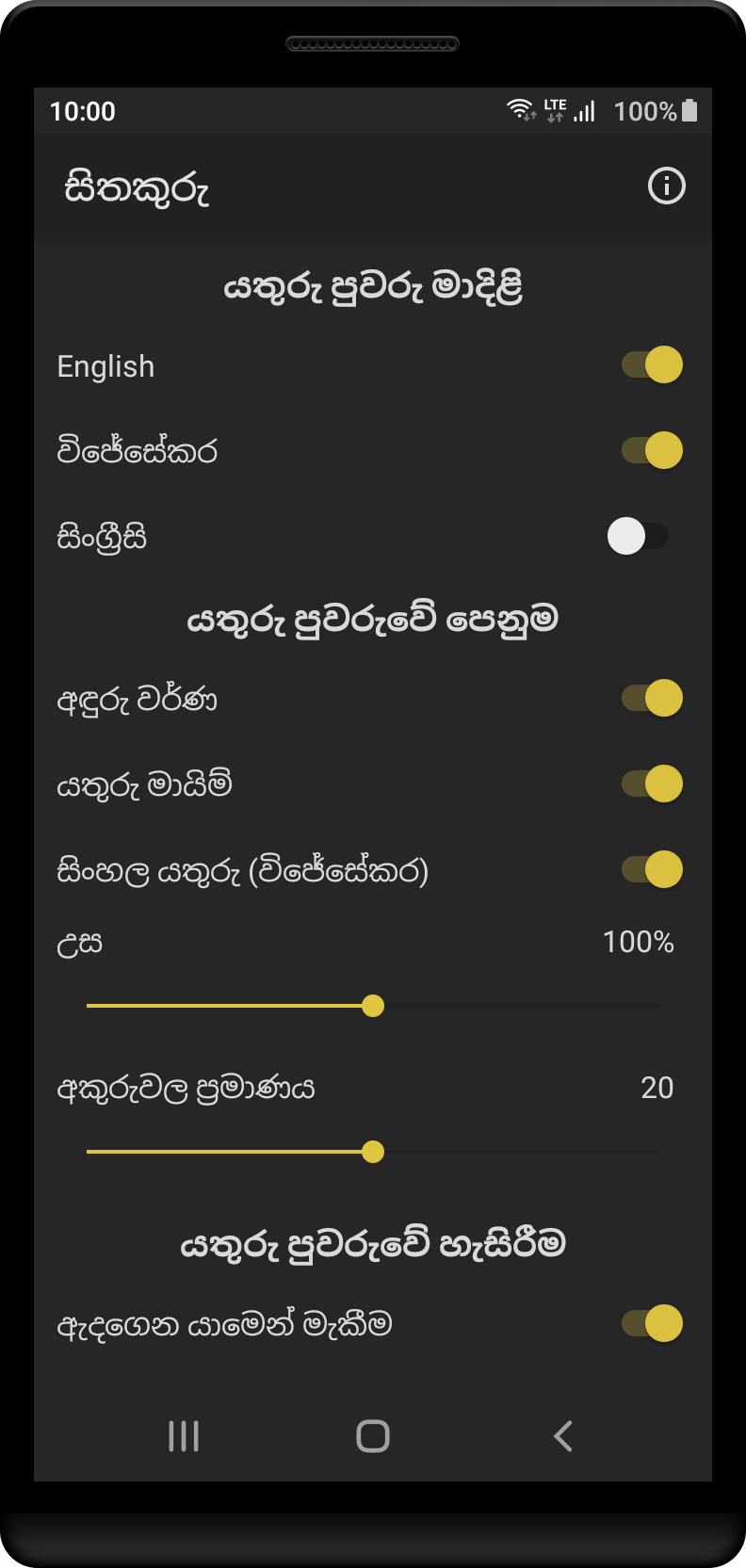Tap the උස height slider
The height and width of the screenshot is (1568, 746).
(373, 1006)
